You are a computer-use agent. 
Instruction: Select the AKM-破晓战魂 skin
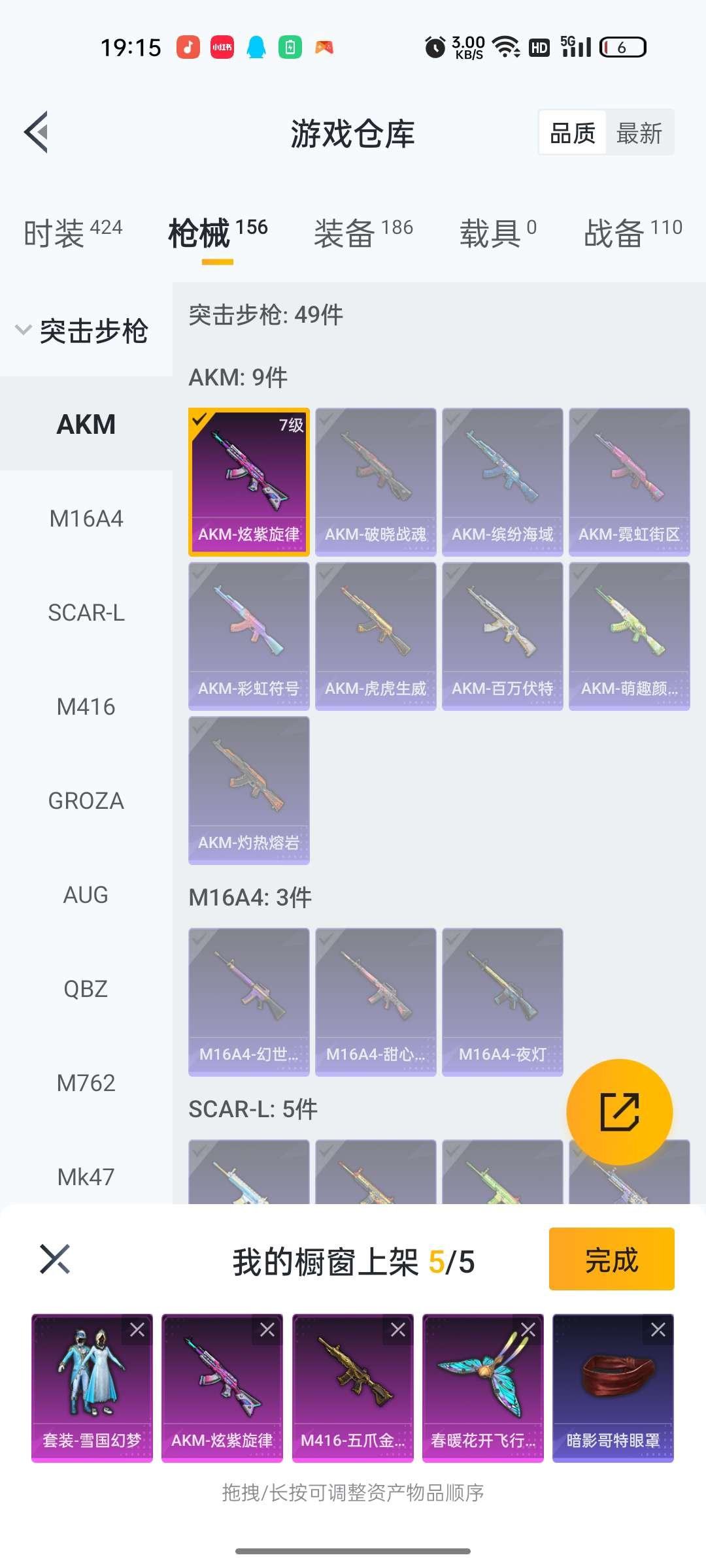tap(375, 482)
